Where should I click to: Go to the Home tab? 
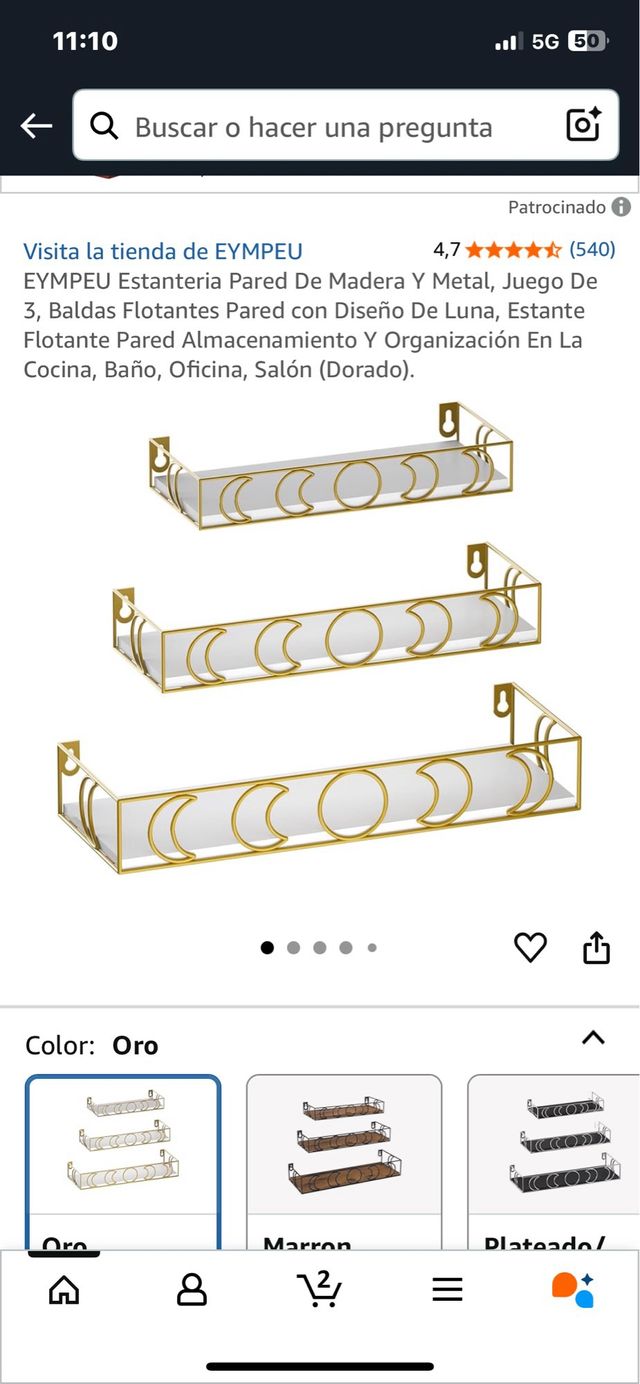64,1290
